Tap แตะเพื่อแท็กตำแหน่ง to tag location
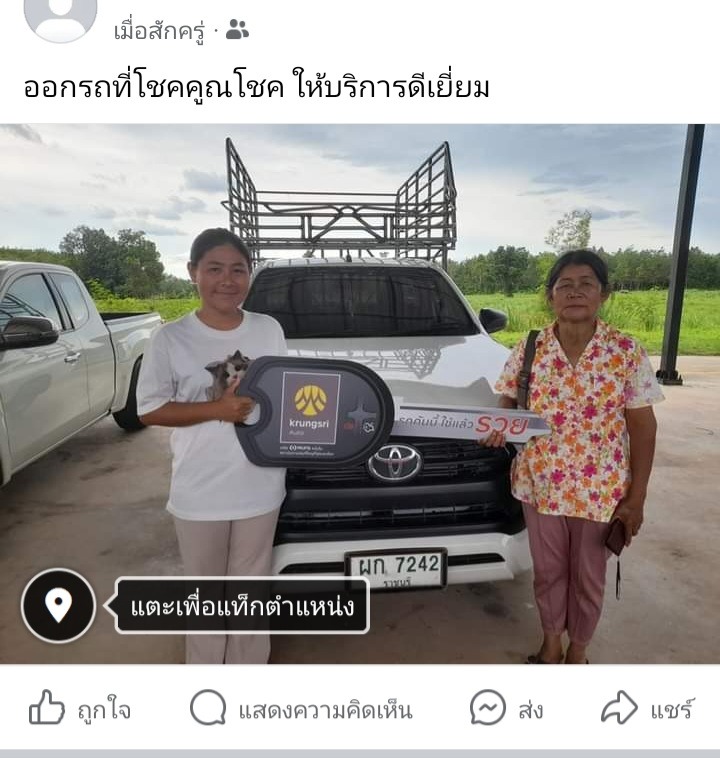Image resolution: width=720 pixels, height=758 pixels. click(x=242, y=606)
